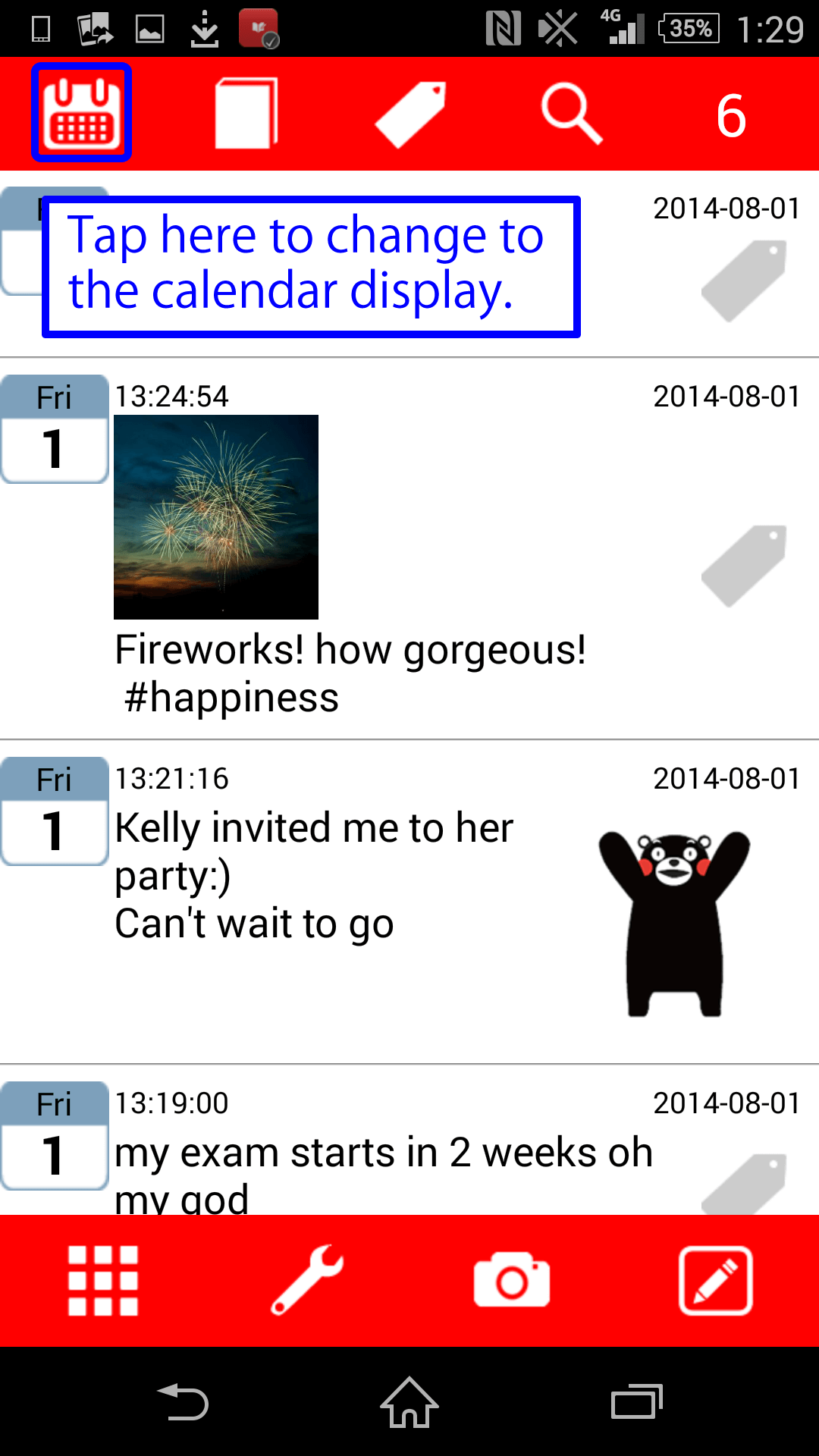Write a new diary entry
819x1456 pixels.
coord(716,1281)
